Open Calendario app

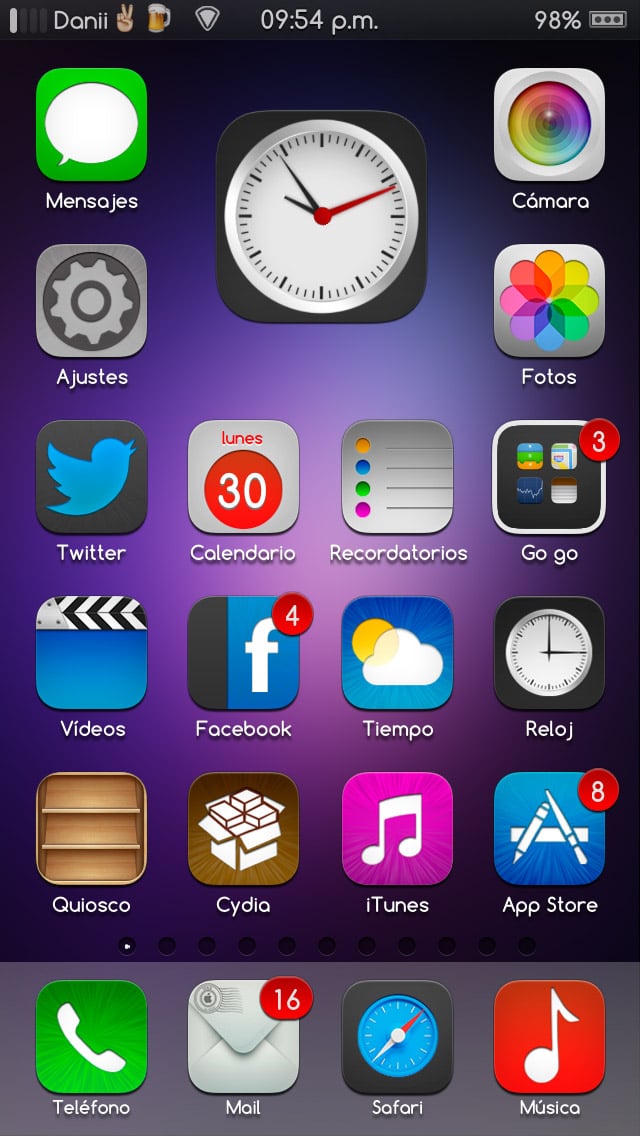[x=243, y=477]
